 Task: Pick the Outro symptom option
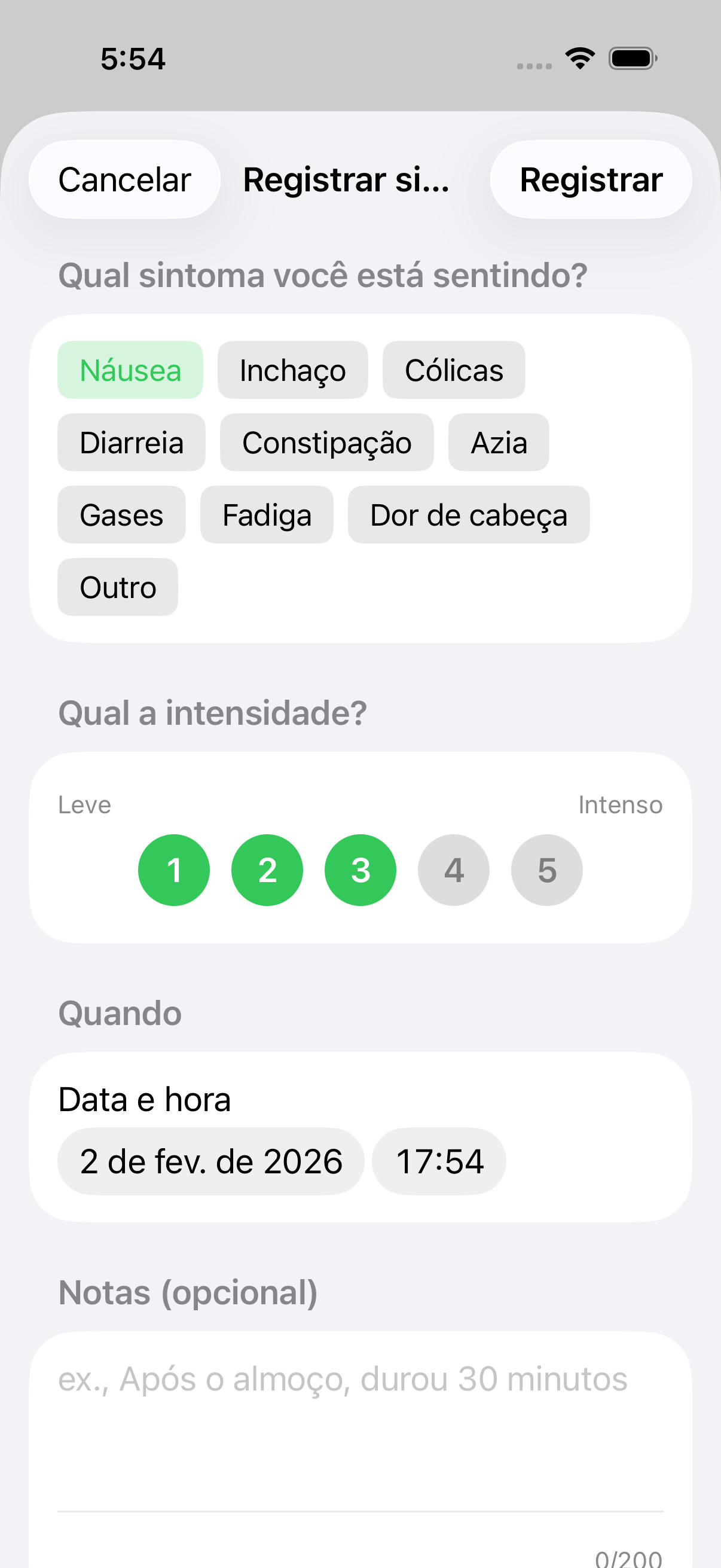tap(117, 586)
